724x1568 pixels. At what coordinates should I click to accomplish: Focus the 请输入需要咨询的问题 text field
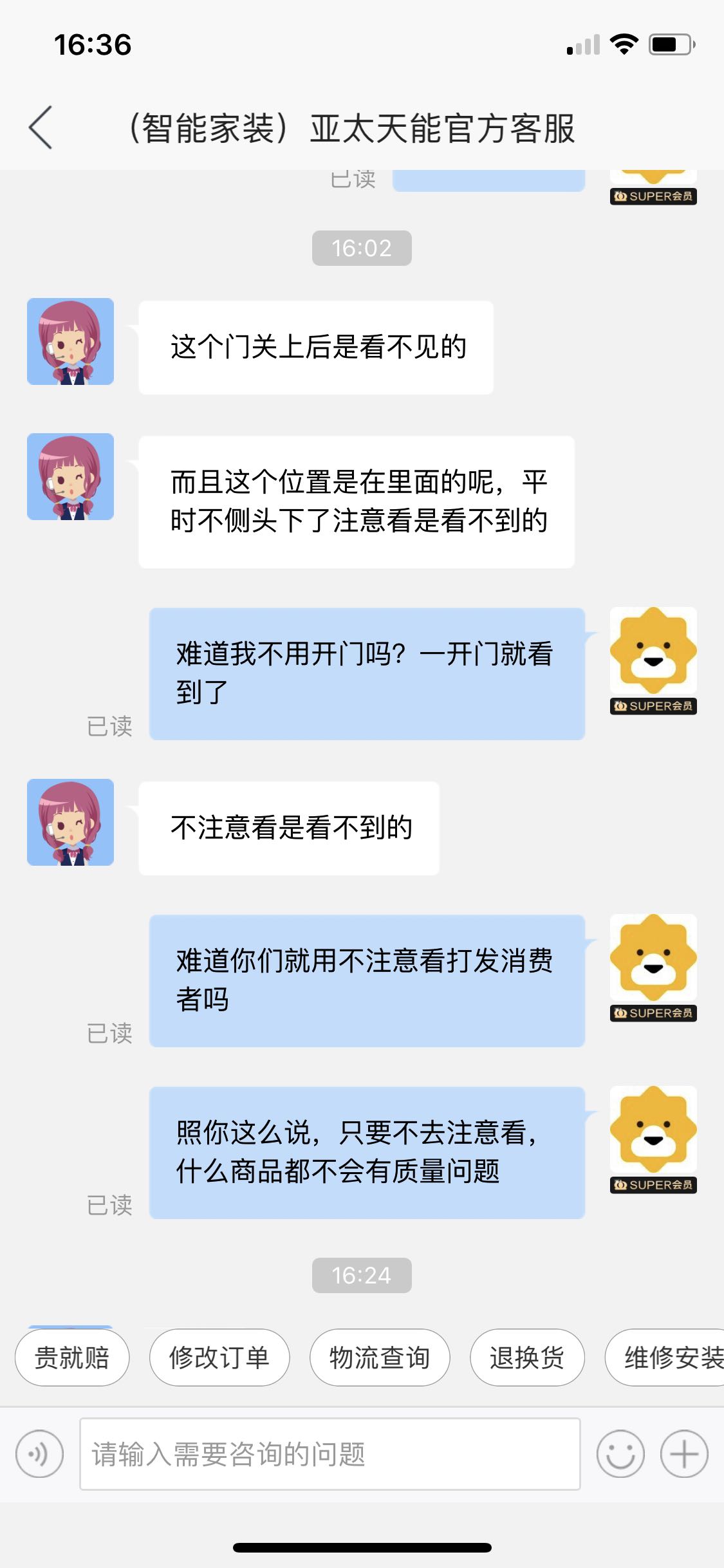pyautogui.click(x=330, y=1454)
